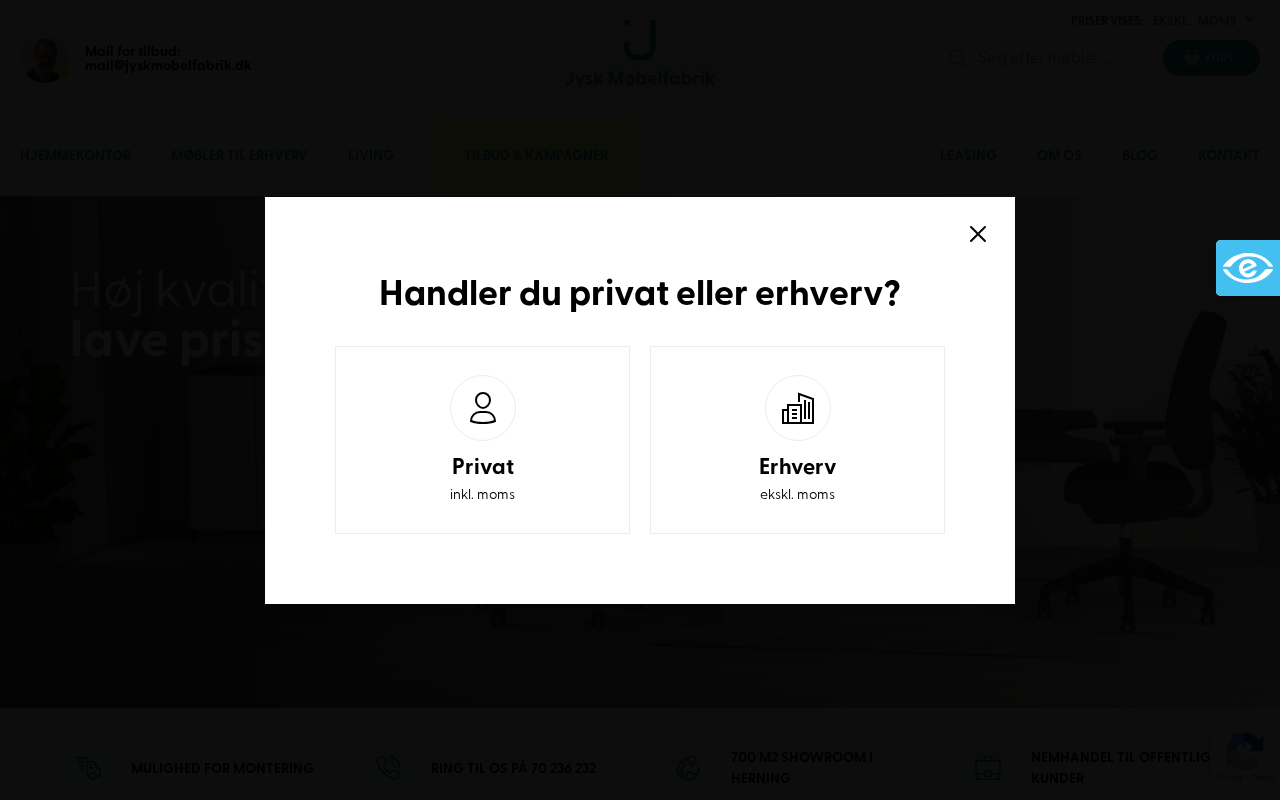Image resolution: width=1280 pixels, height=800 pixels.
Task: Select Privat inkl. moms option
Action: click(482, 440)
